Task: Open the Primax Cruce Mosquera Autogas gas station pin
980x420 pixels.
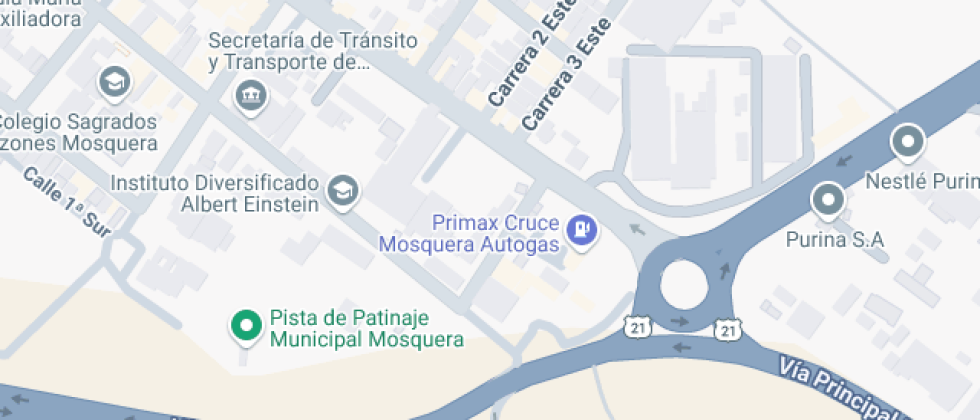Action: [x=581, y=231]
